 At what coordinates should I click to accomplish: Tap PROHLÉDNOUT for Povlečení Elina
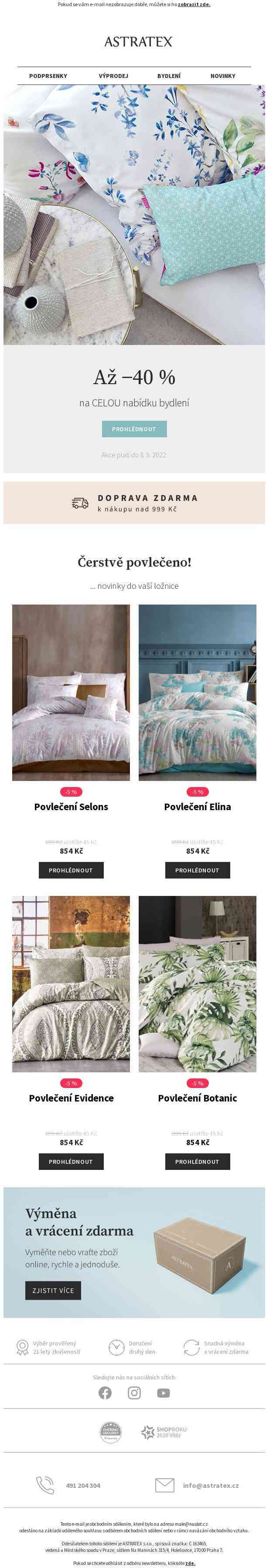pyautogui.click(x=197, y=870)
